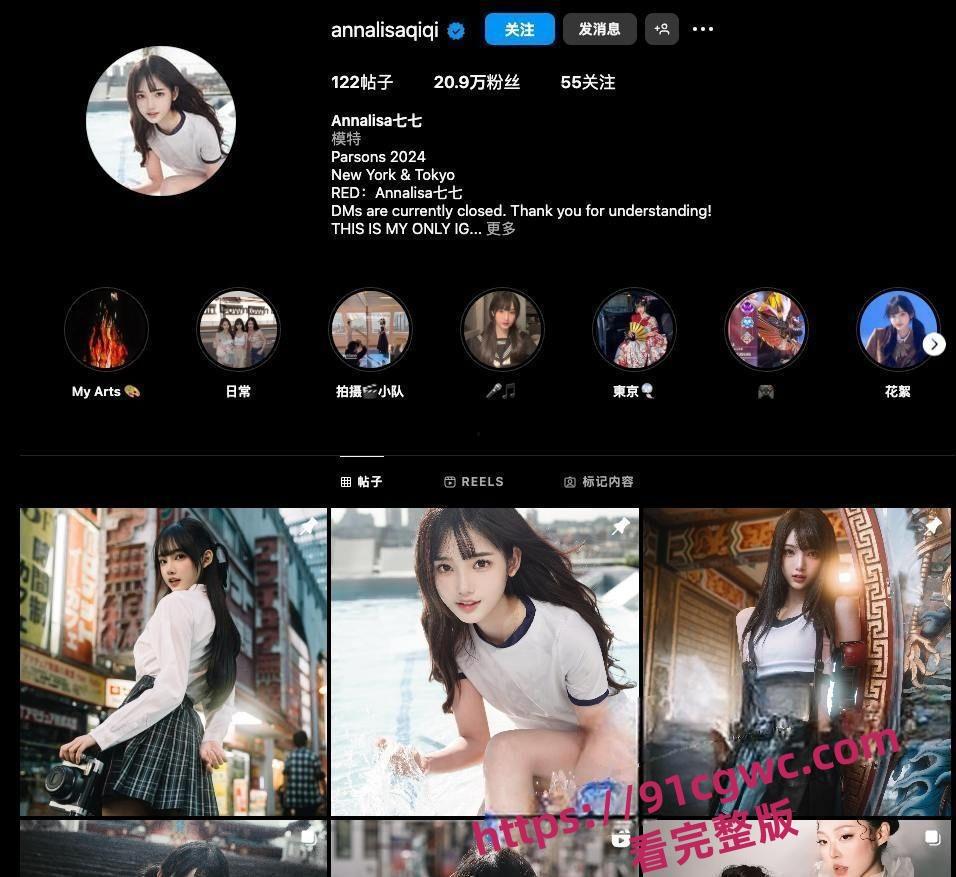View the 20.9万粉丝 followers list

pos(476,83)
